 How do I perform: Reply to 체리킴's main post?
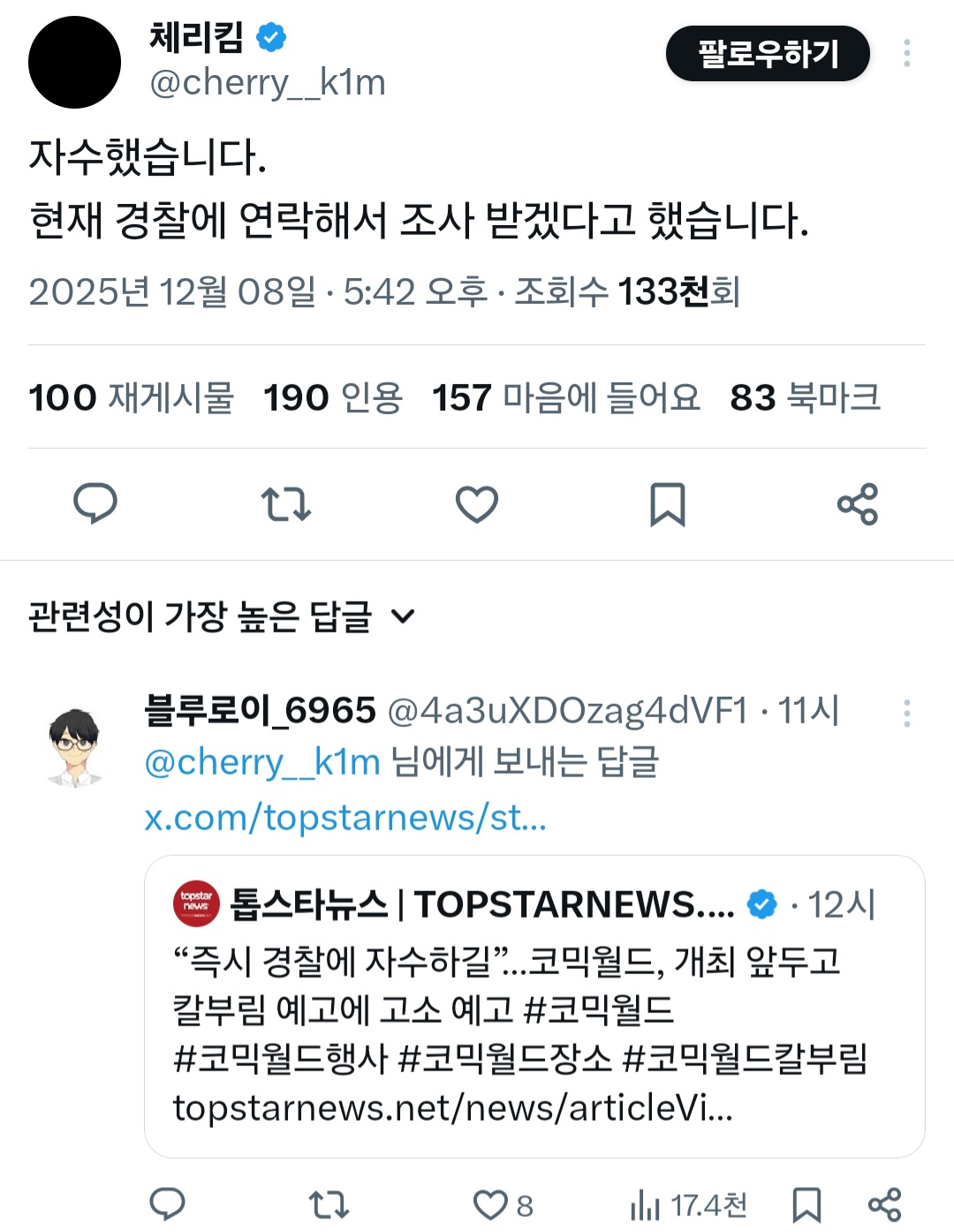click(x=95, y=504)
